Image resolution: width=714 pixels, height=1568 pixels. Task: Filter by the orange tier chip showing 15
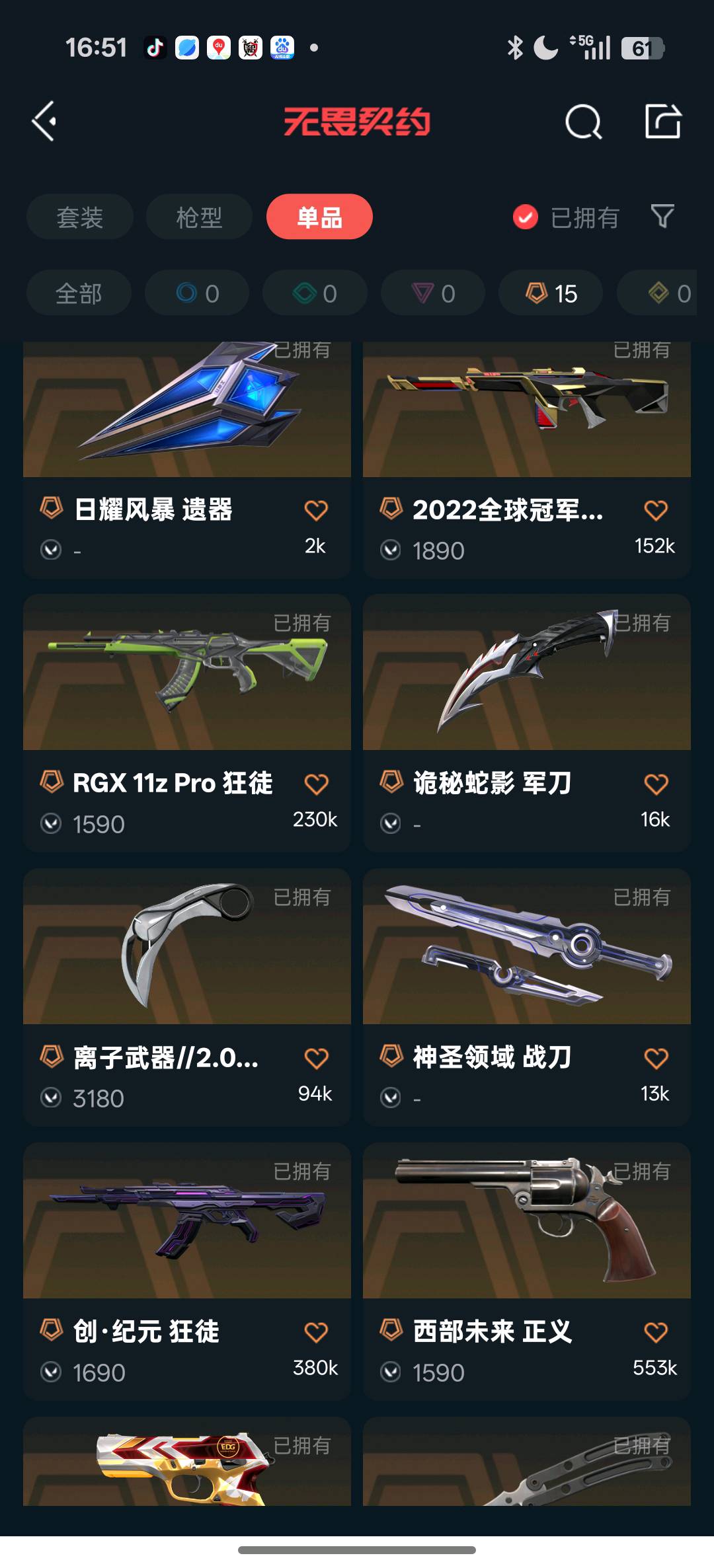pyautogui.click(x=551, y=293)
